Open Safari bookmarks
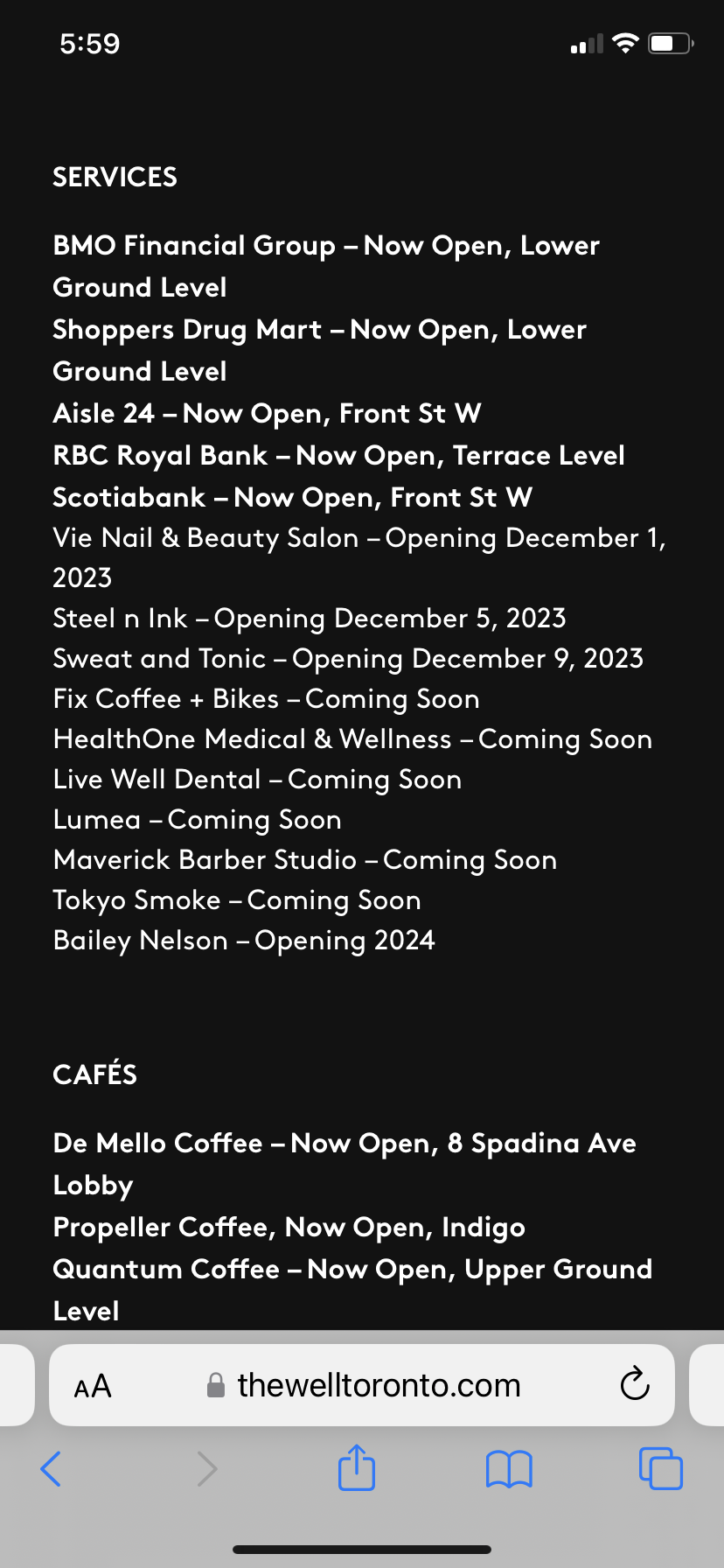Image resolution: width=724 pixels, height=1568 pixels. pos(509,1469)
